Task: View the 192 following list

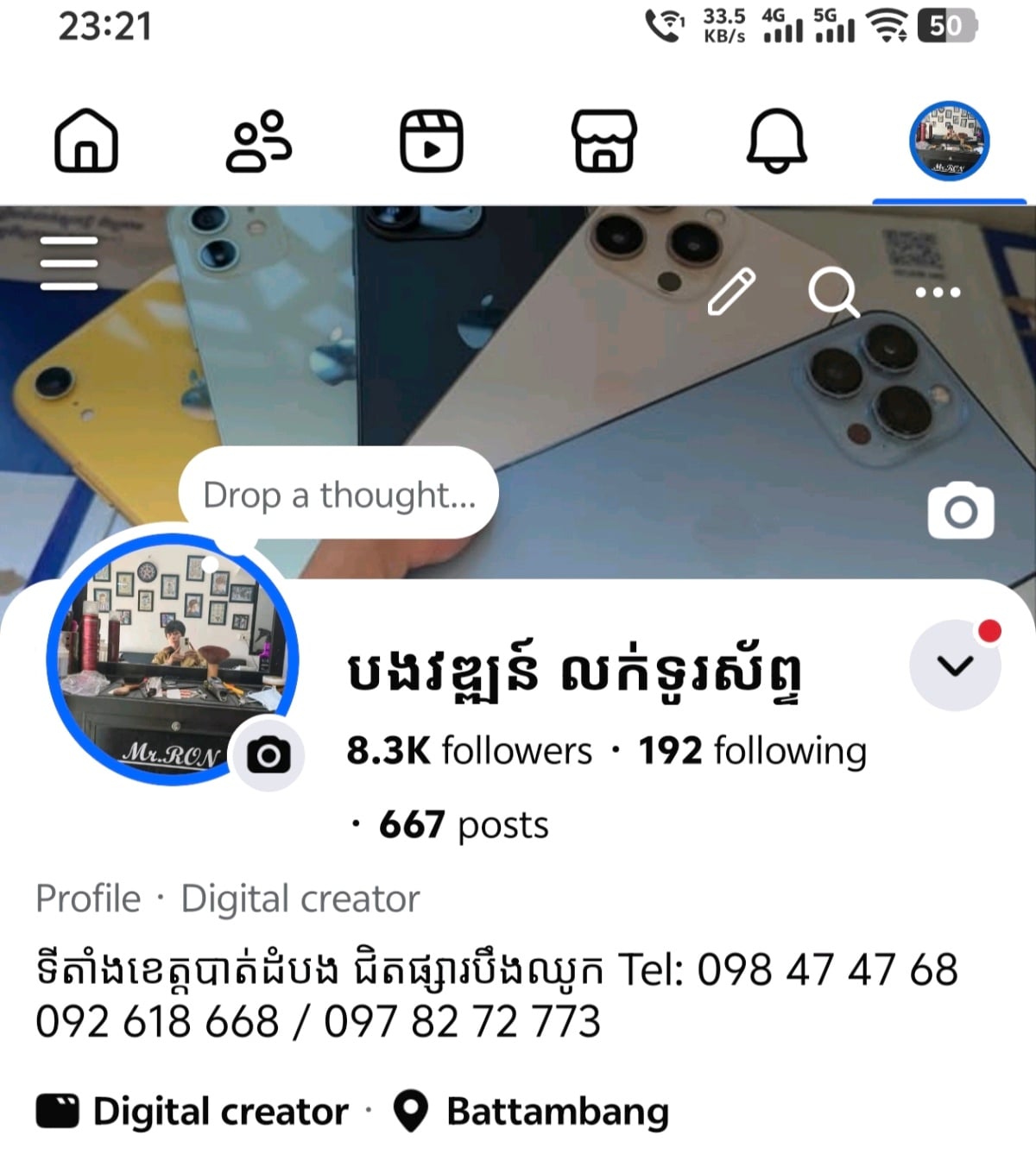Action: click(752, 751)
